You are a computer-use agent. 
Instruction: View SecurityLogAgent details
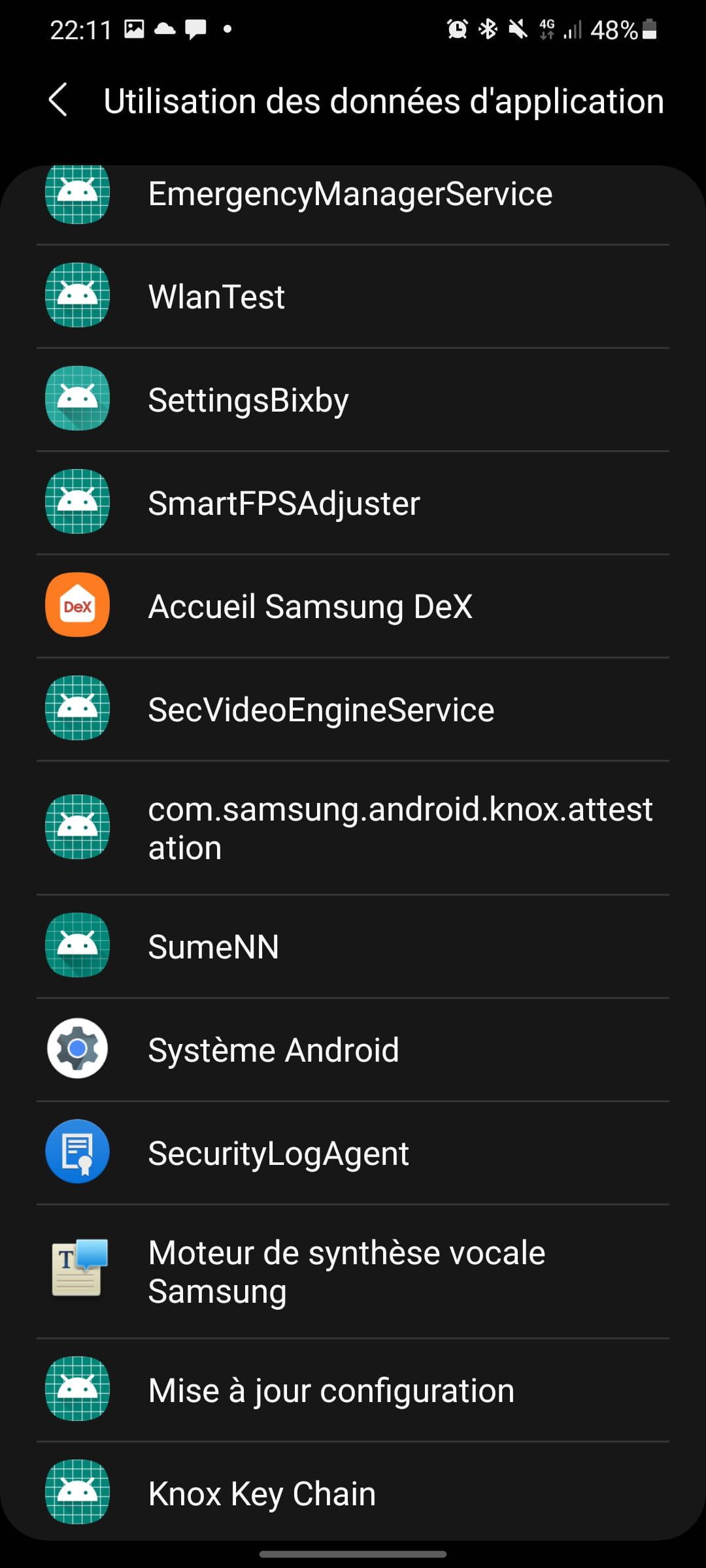[x=353, y=1153]
